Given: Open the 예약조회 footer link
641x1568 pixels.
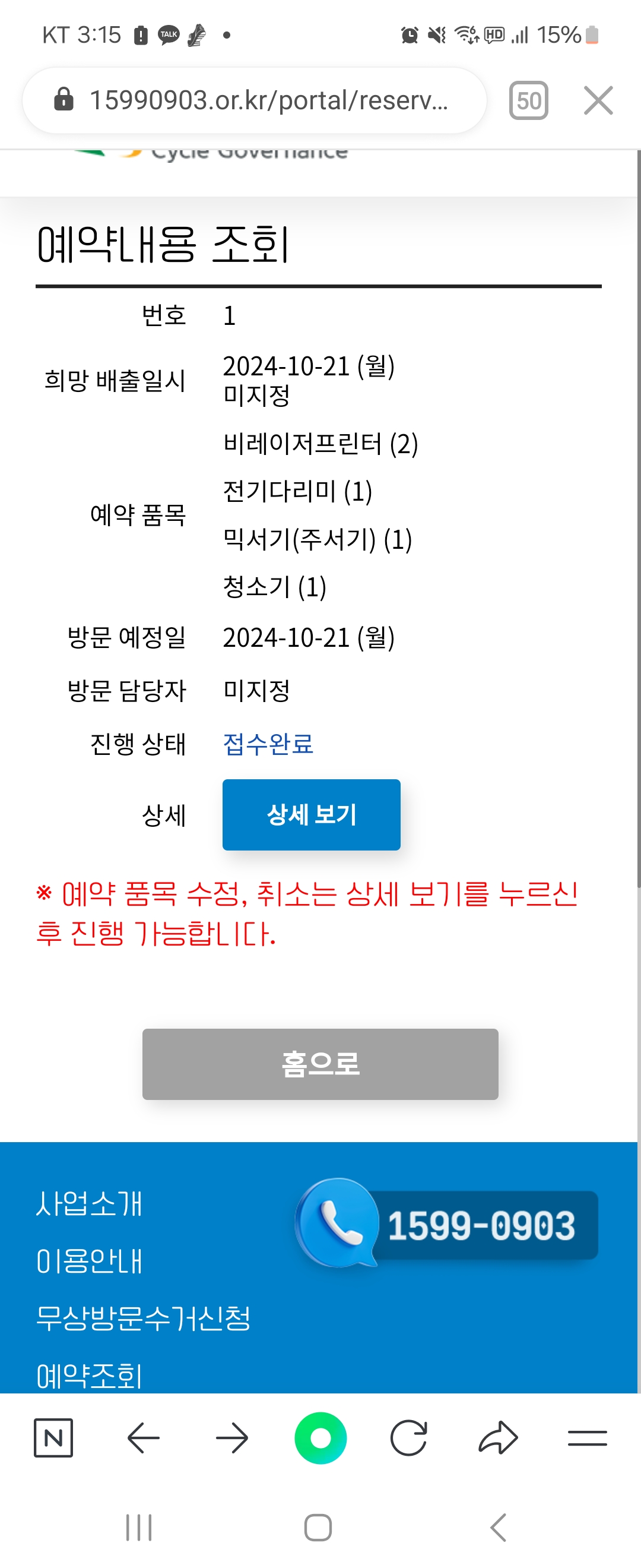Looking at the screenshot, I should (x=89, y=1374).
